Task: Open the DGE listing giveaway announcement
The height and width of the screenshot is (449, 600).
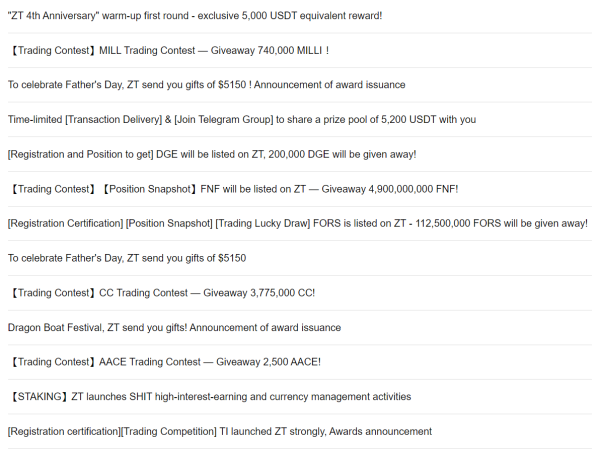Action: 211,154
